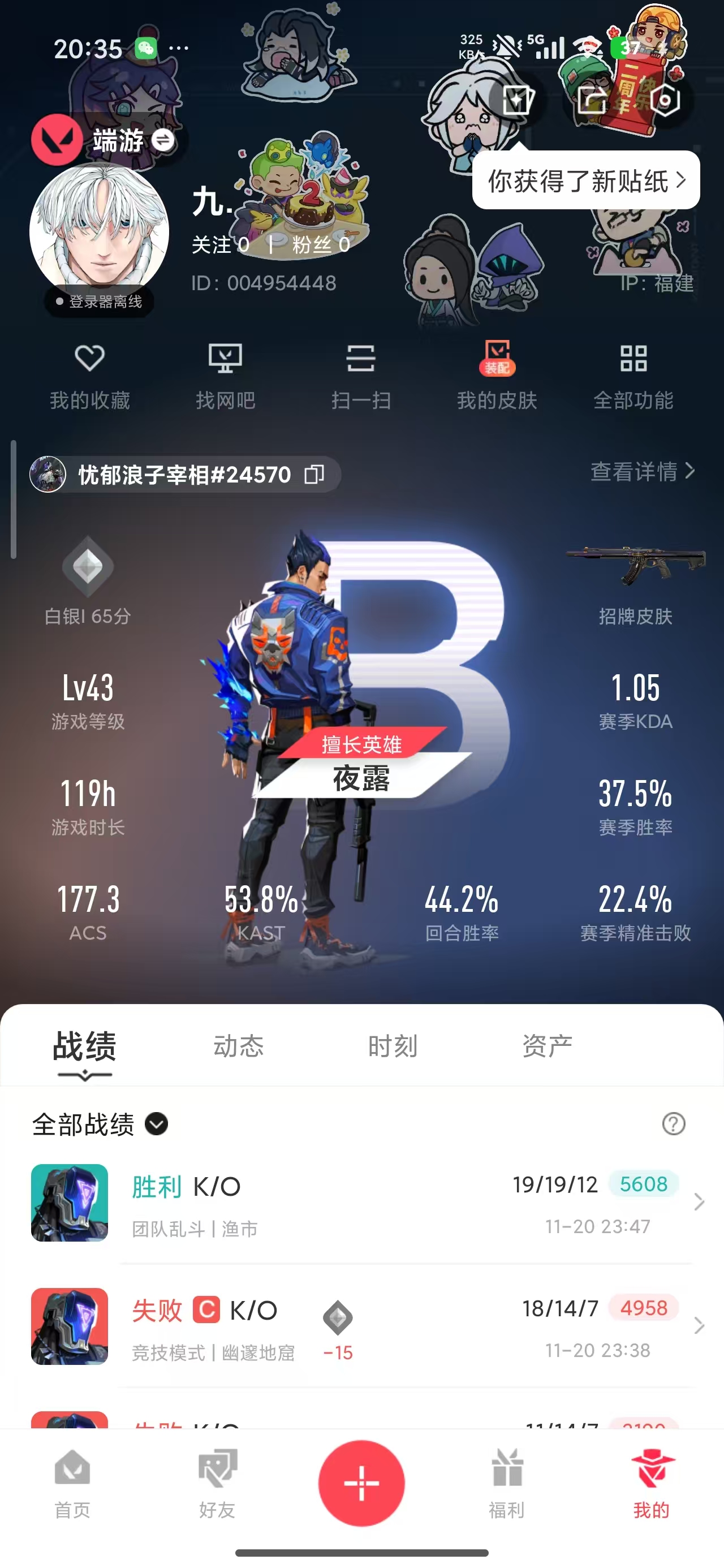The height and width of the screenshot is (1568, 724).
Task: View details via 查看详情
Action: pyautogui.click(x=643, y=471)
